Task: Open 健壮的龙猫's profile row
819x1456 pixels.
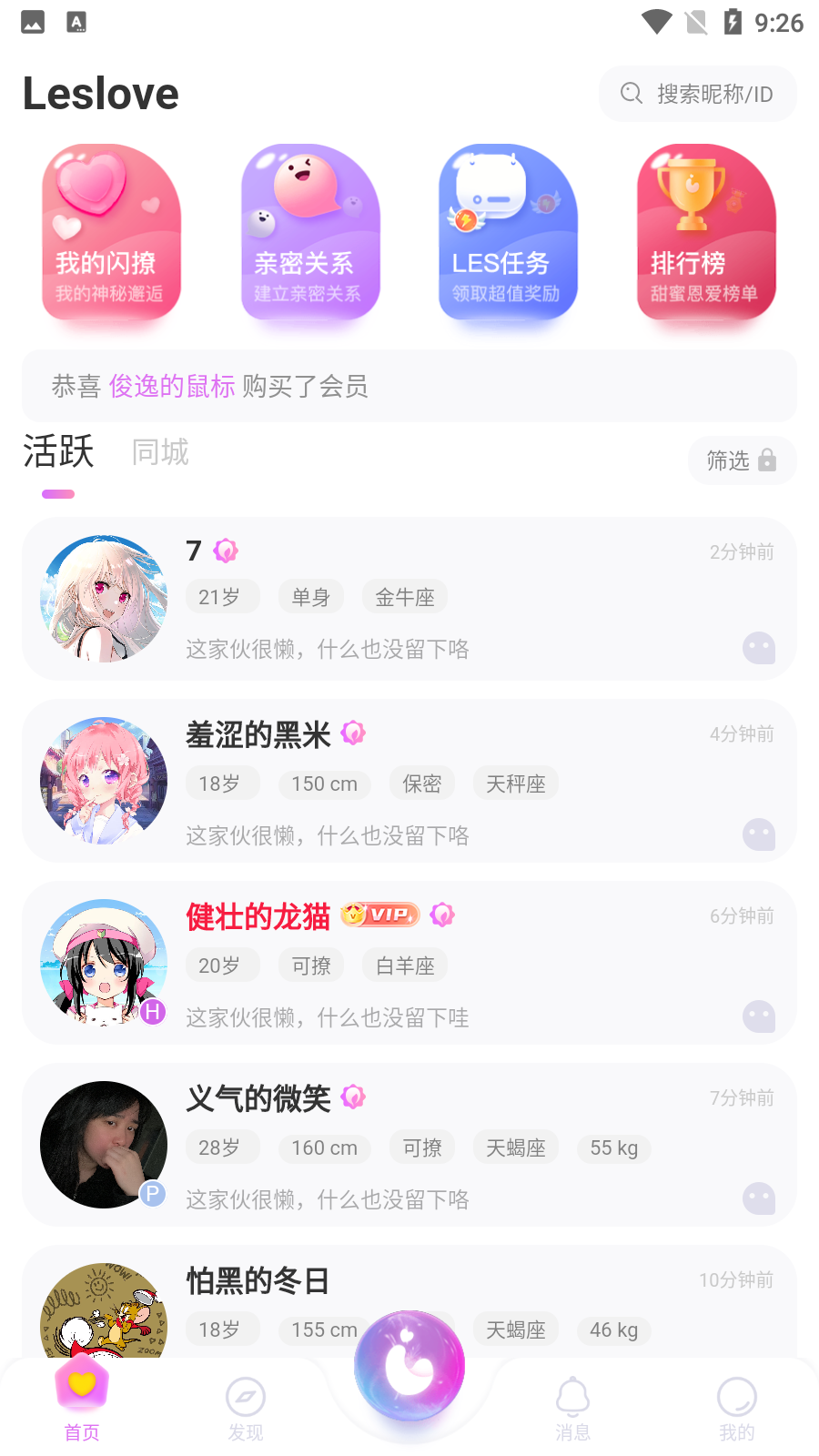Action: pos(409,963)
